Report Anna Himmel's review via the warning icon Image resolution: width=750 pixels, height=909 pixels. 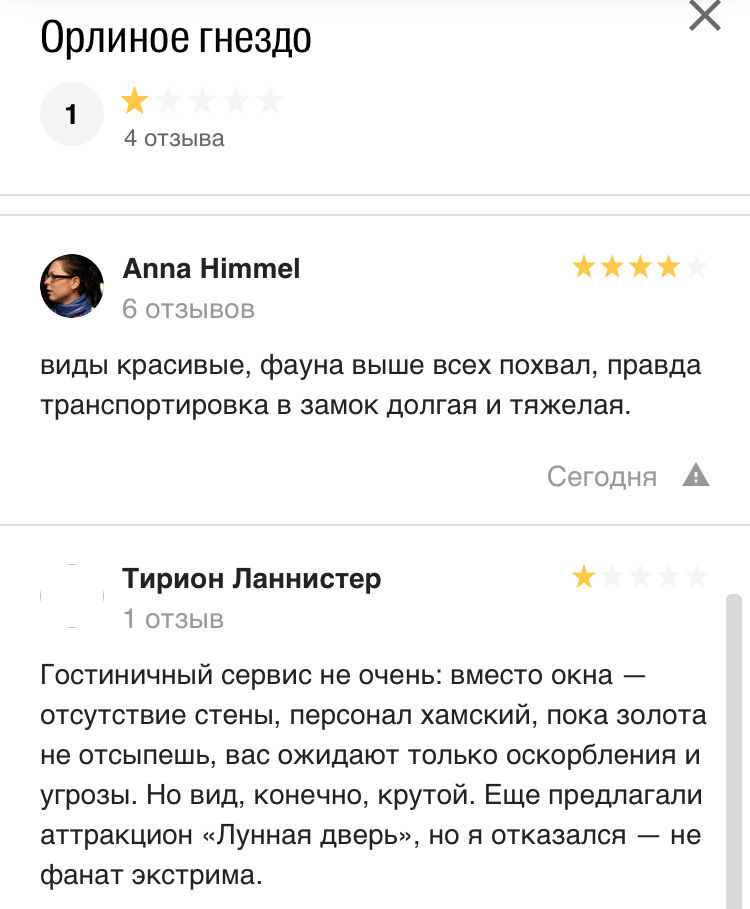pyautogui.click(x=696, y=476)
